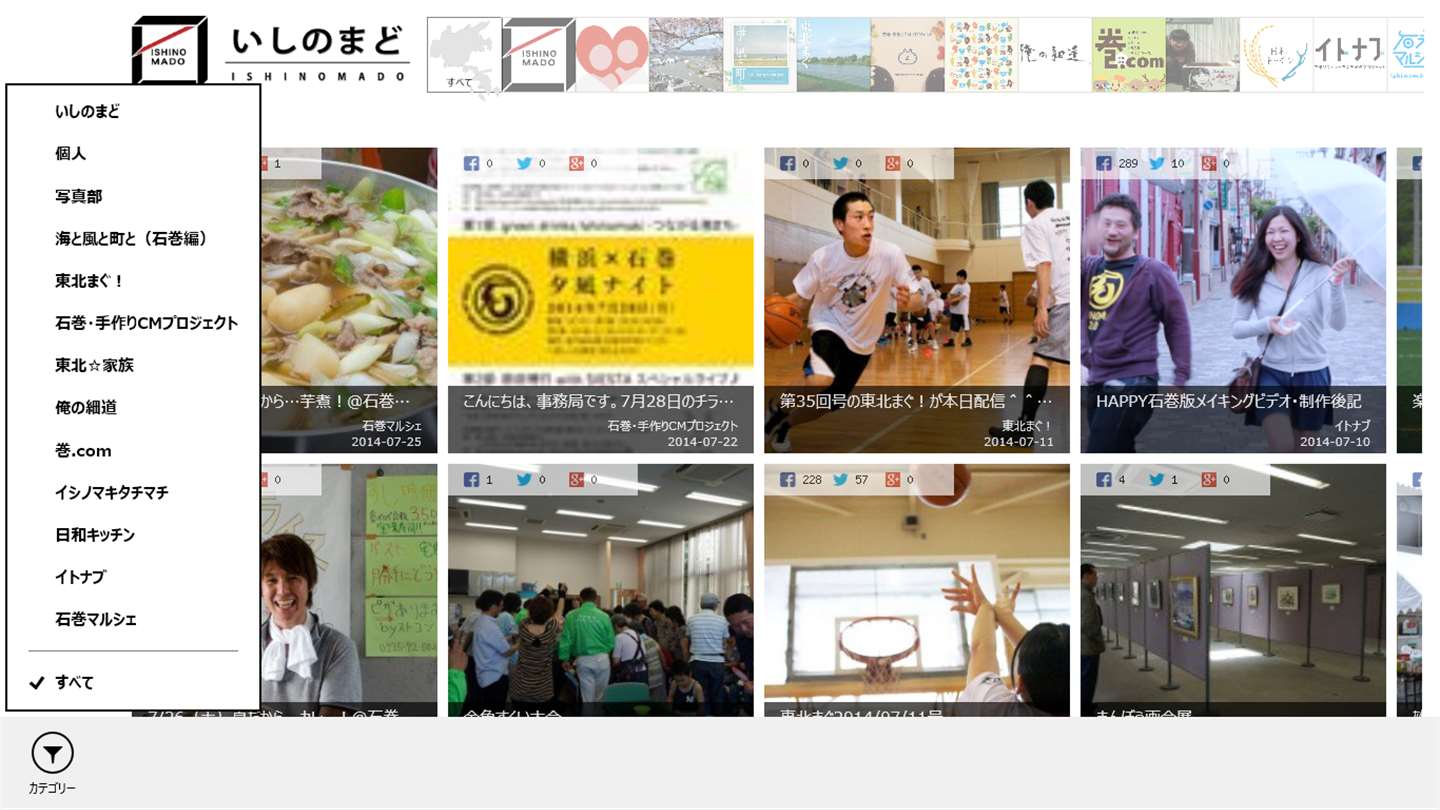Choose 巻.com in the menu

(83, 450)
